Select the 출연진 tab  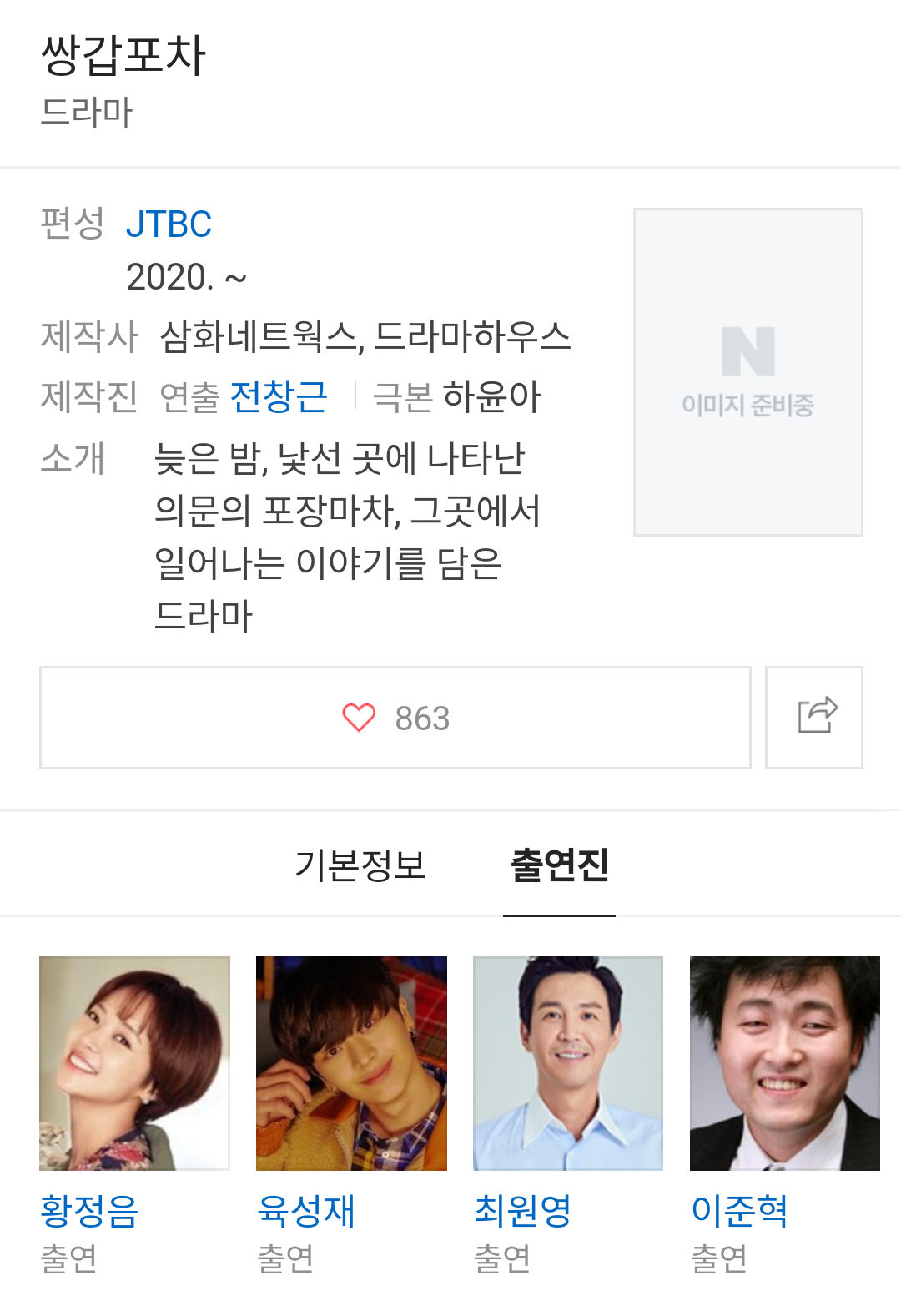559,866
